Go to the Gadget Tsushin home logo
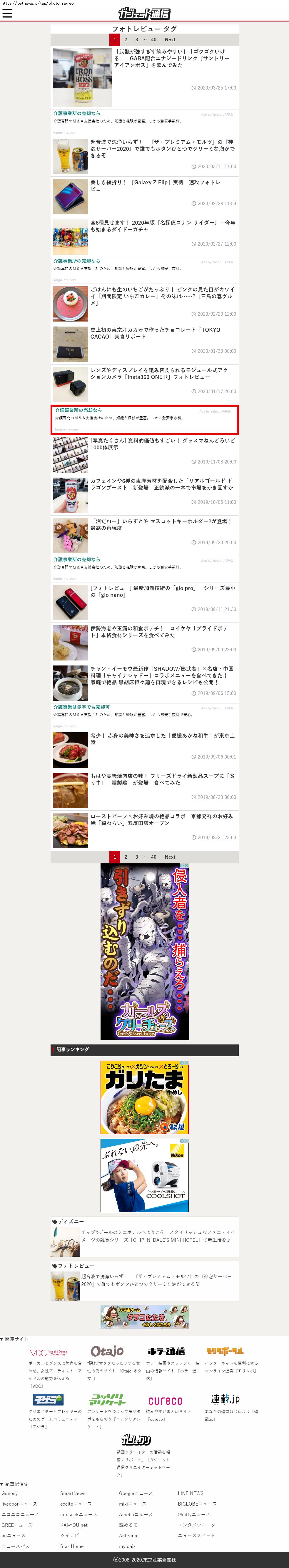Screen dimensions: 289x1568 coord(145,13)
